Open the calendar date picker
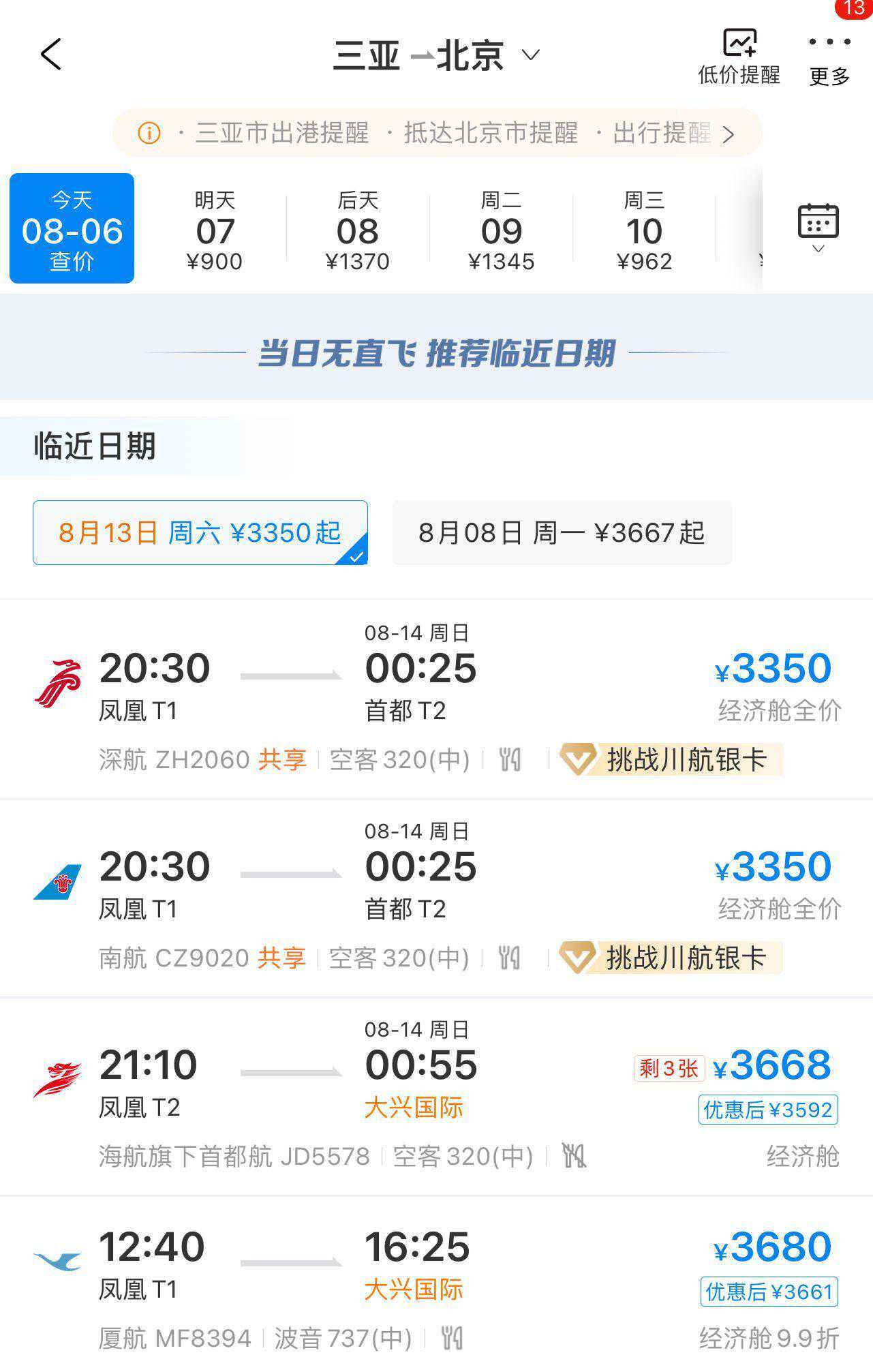Screen dimensions: 873x1372 [818, 227]
